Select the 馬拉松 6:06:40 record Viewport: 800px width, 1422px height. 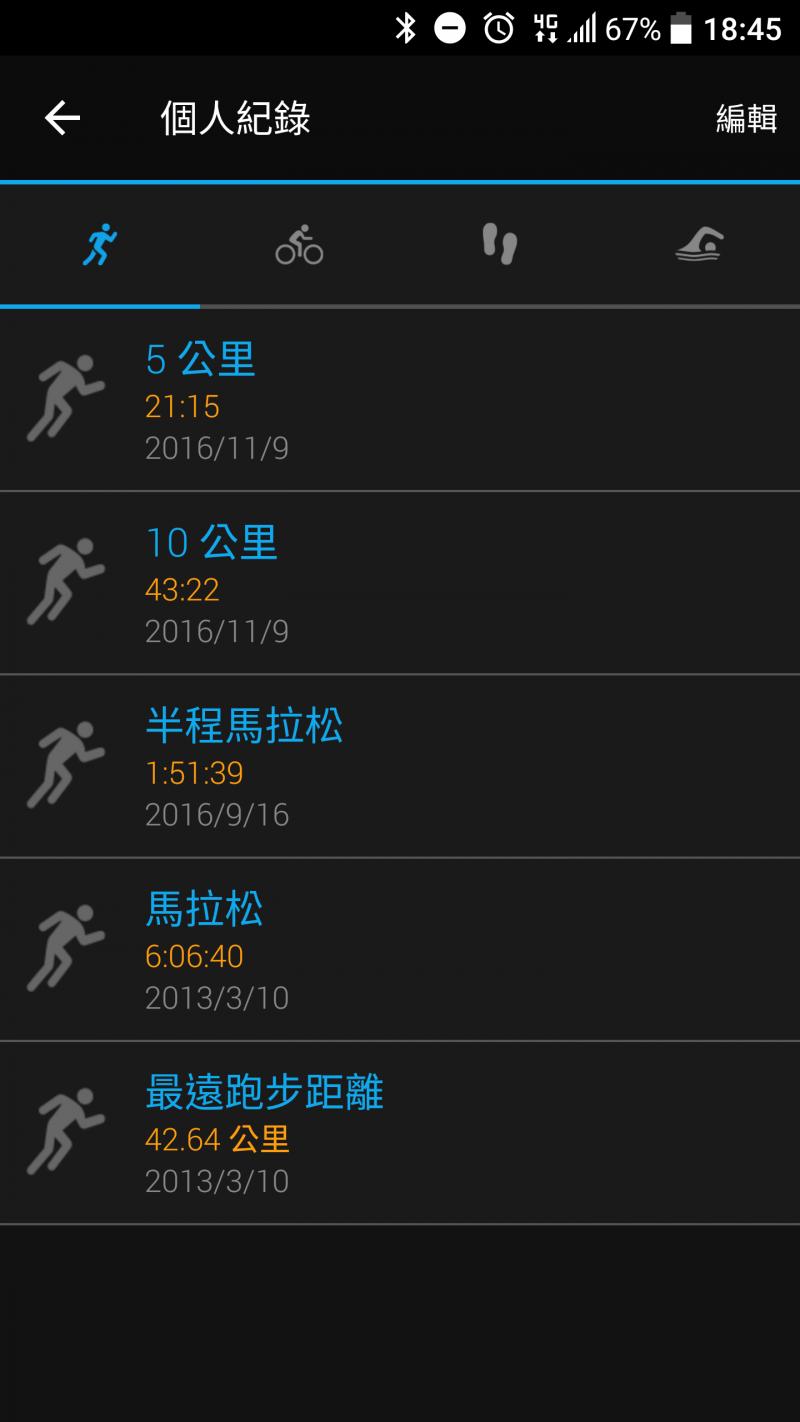(400, 949)
